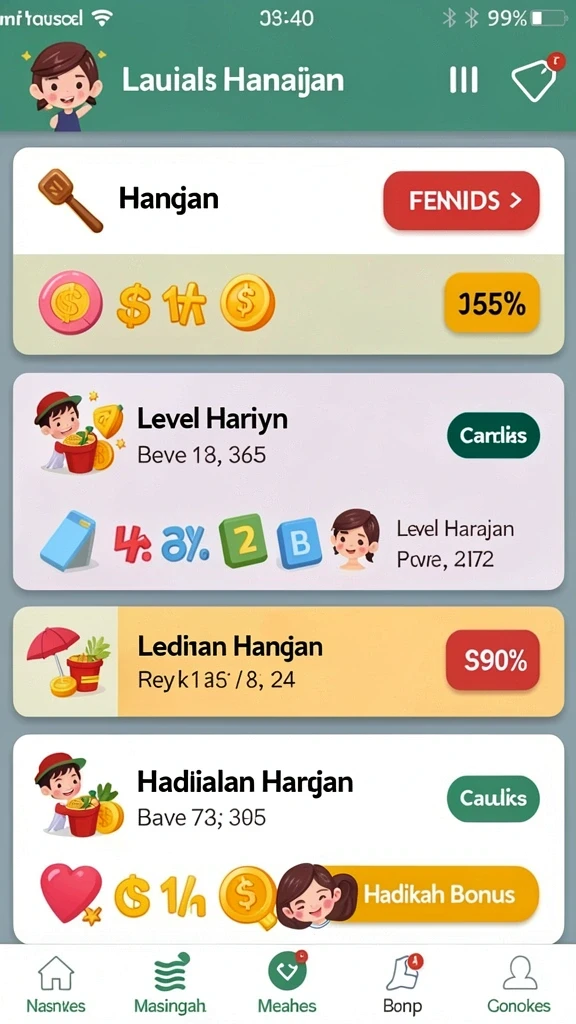This screenshot has height=1024, width=576.
Task: Switch to the Meahes tab
Action: pos(287,984)
